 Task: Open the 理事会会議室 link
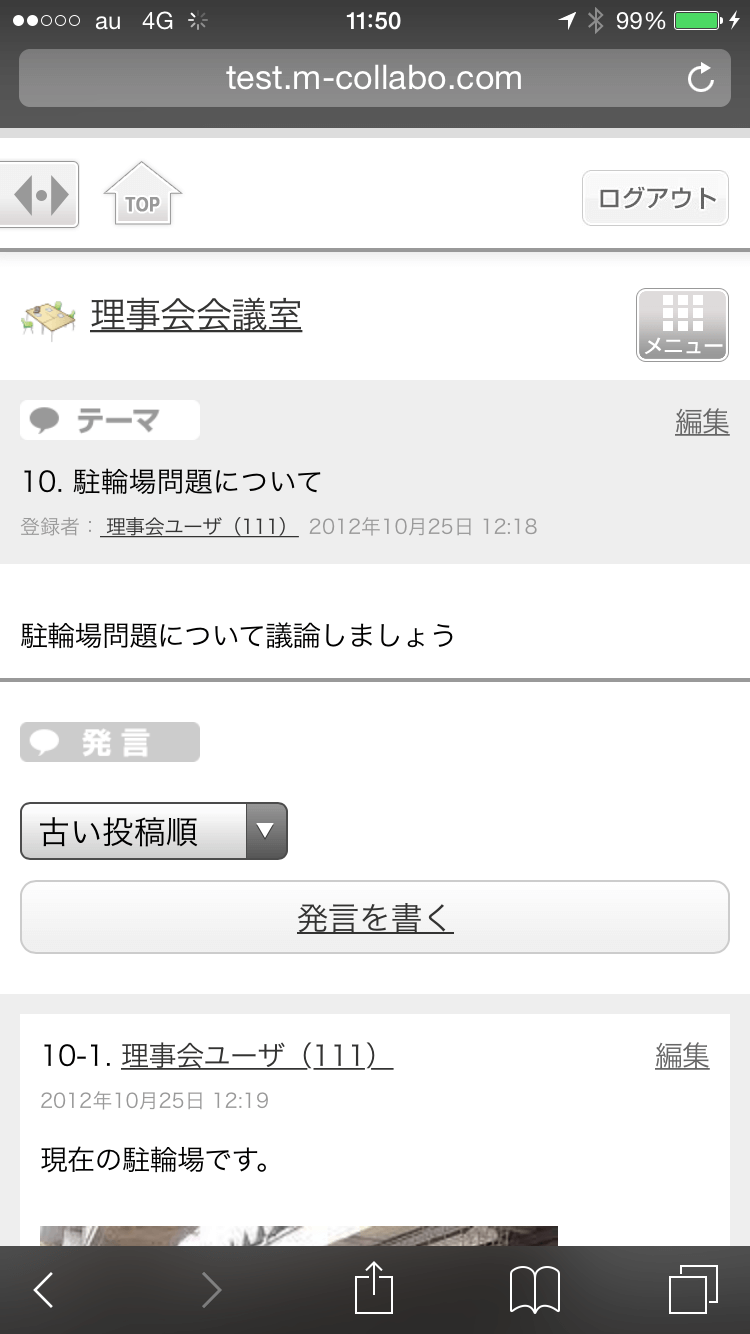pos(196,316)
